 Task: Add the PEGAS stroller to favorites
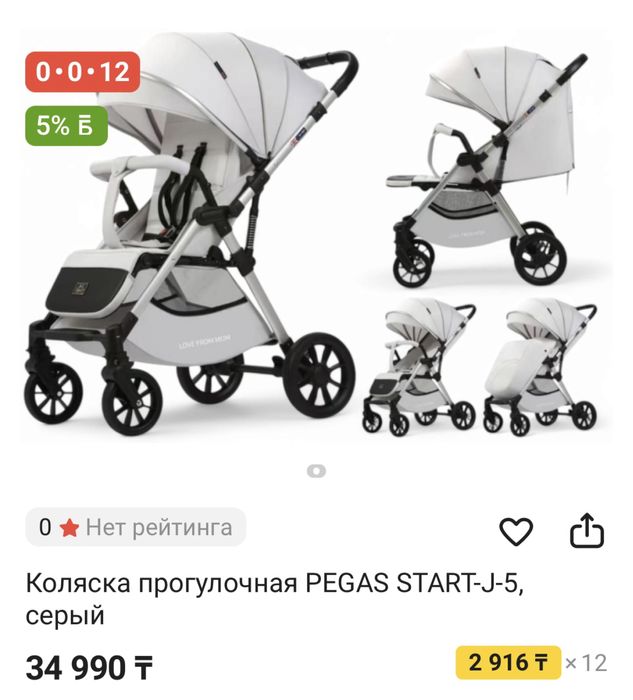point(516,532)
